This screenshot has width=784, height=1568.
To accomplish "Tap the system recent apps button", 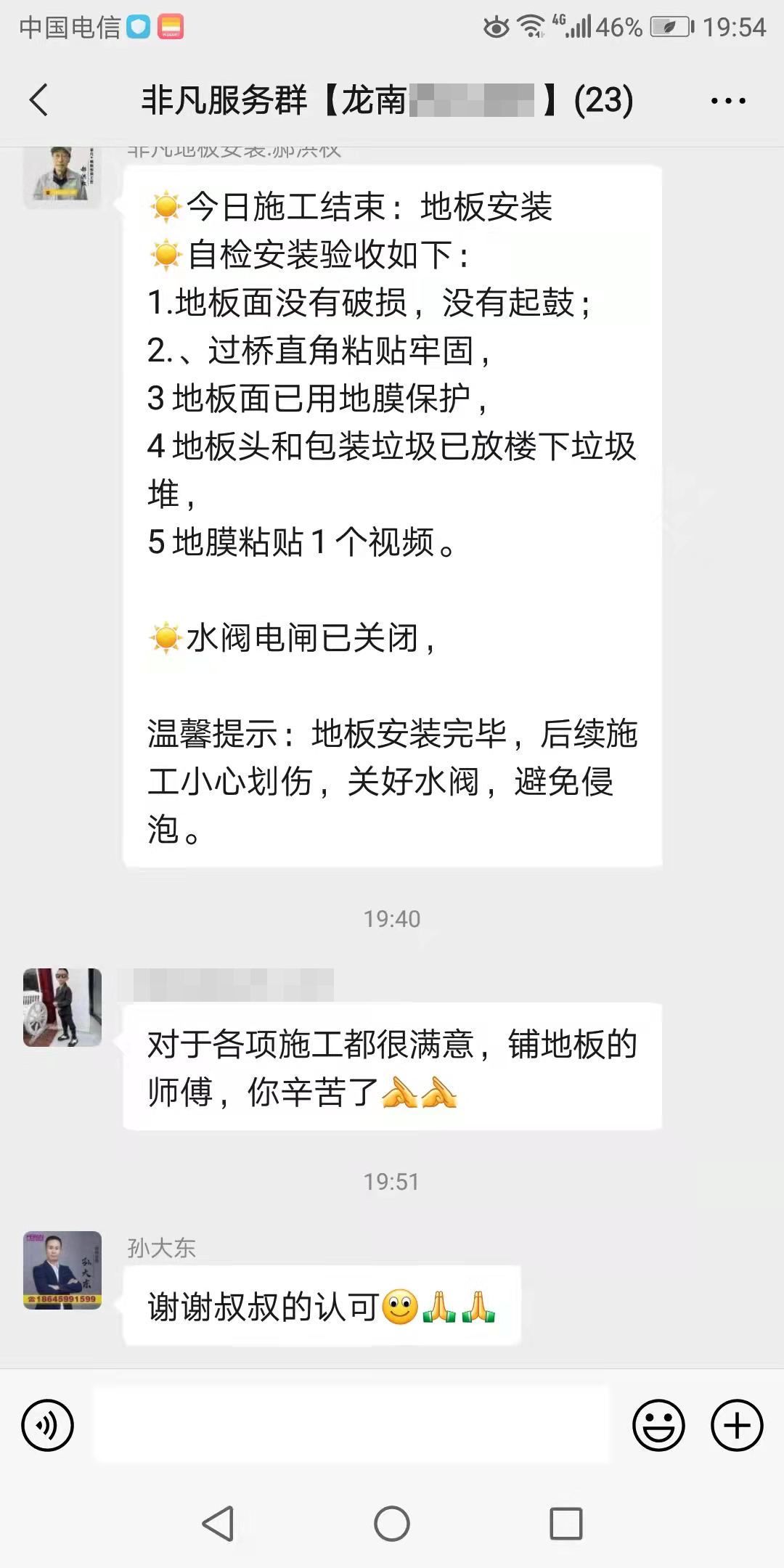I will click(566, 1523).
